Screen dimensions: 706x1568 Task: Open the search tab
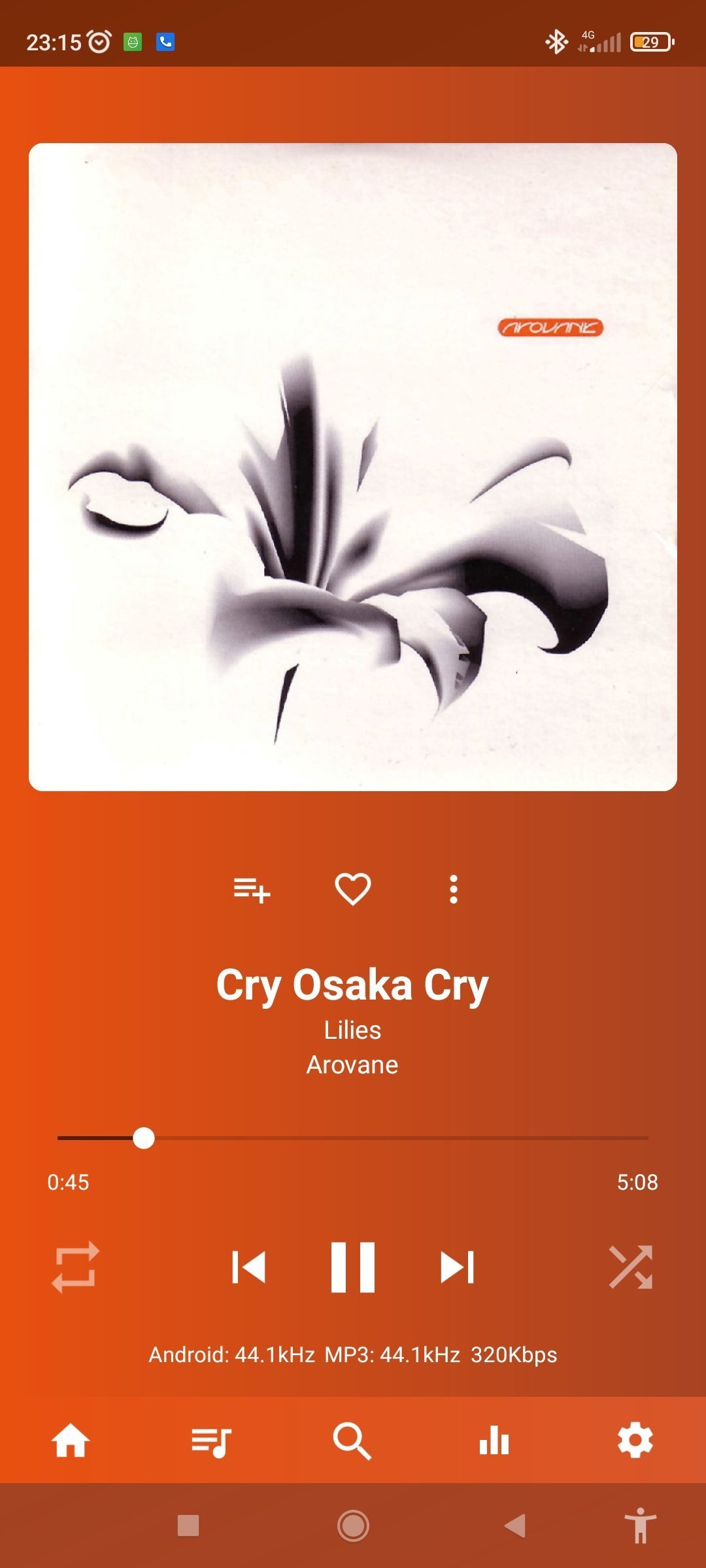coord(352,1441)
